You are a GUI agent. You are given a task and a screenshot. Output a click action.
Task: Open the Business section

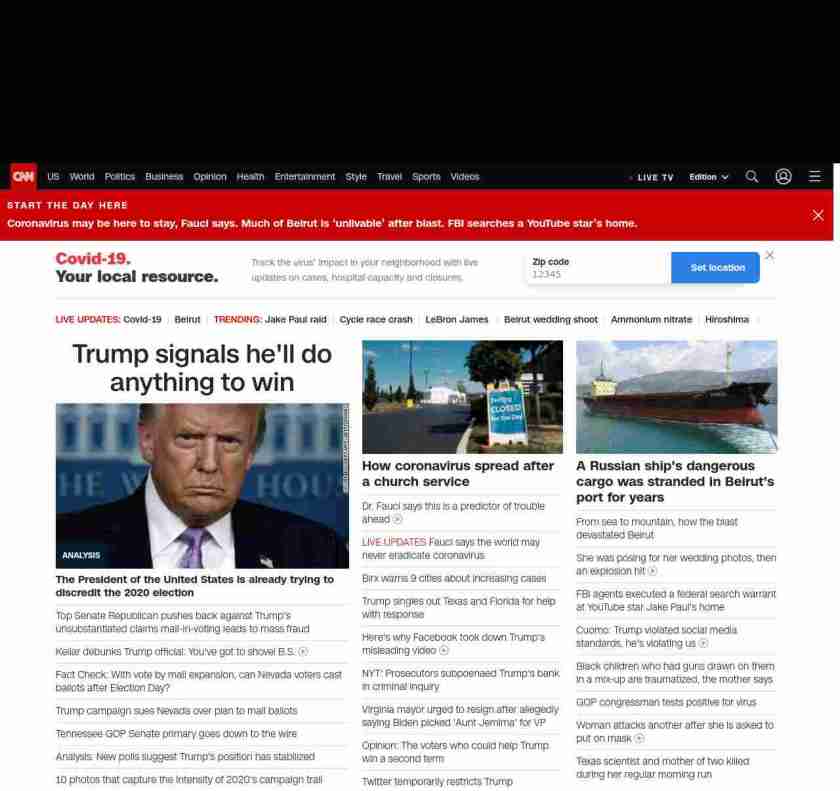(164, 177)
